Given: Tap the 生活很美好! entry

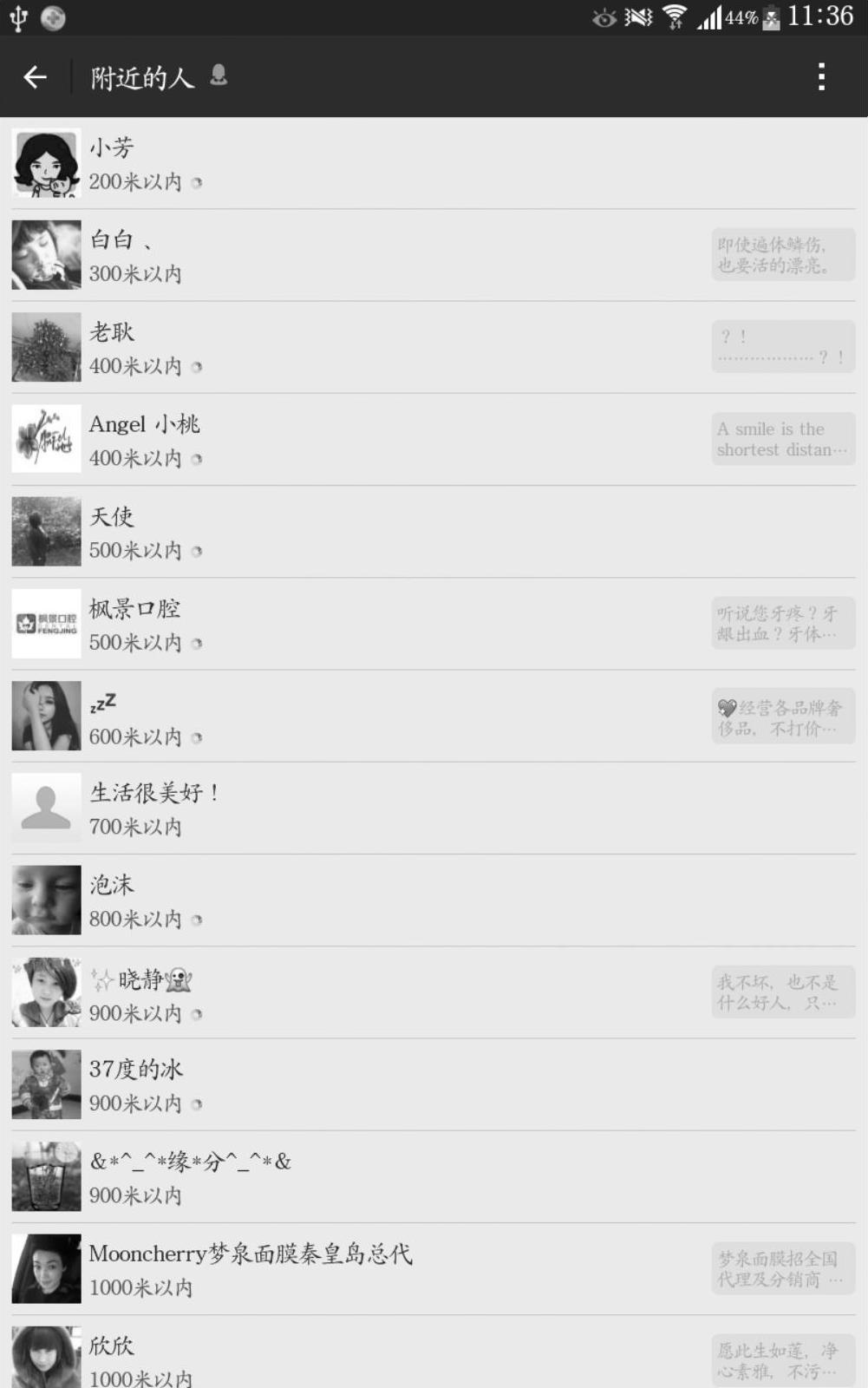Looking at the screenshot, I should pyautogui.click(x=347, y=809).
